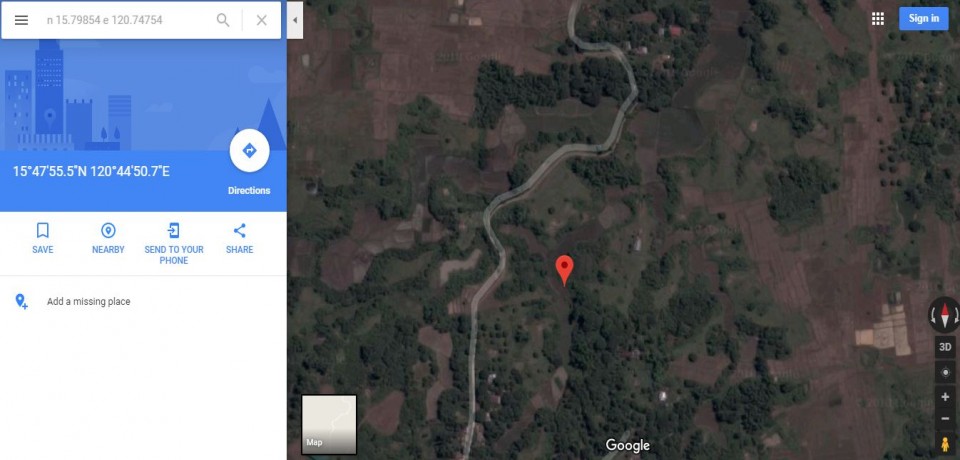Toggle 3D view
960x460 pixels.
coord(945,347)
